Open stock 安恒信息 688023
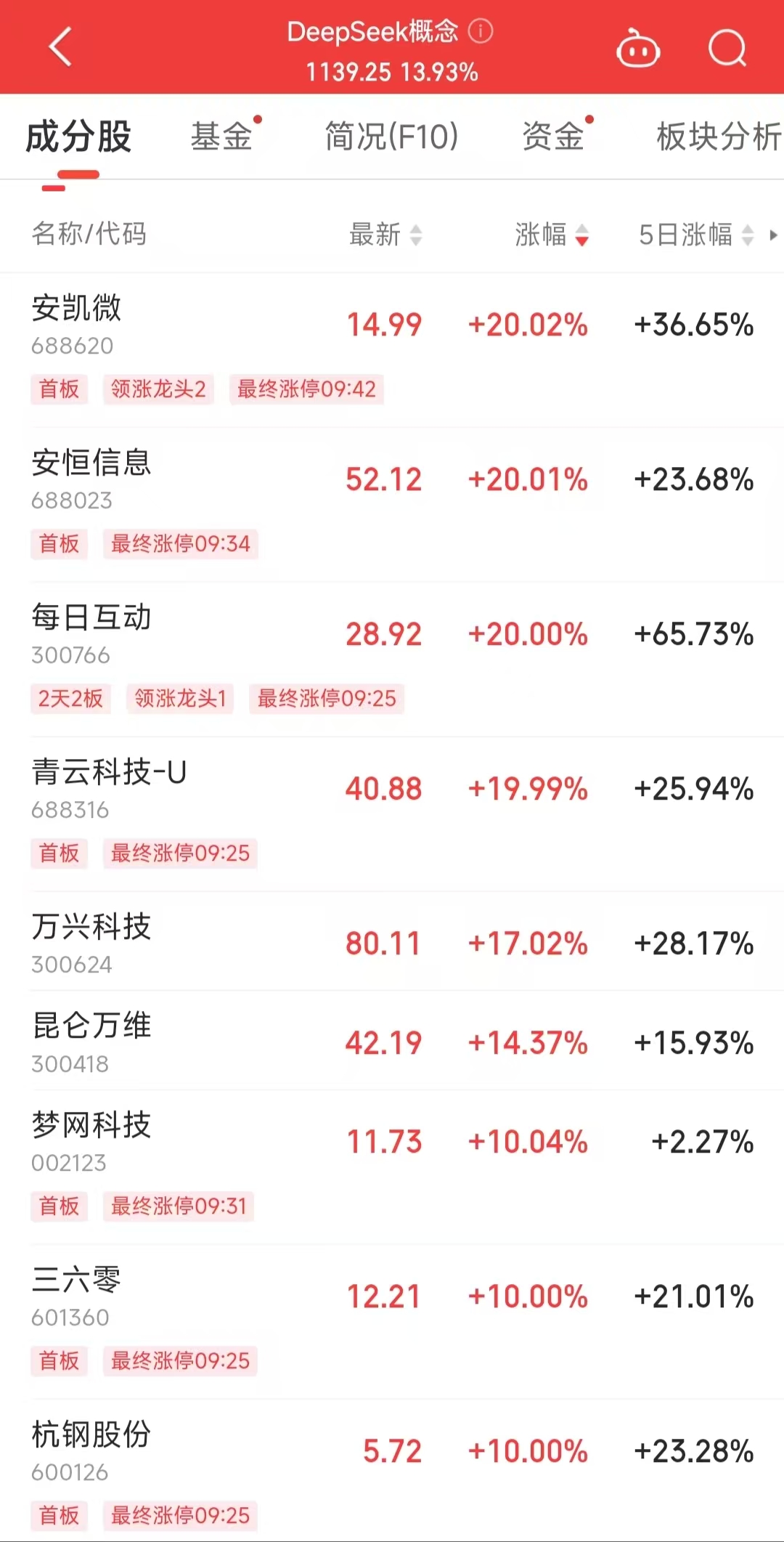This screenshot has width=784, height=1542. coord(392,505)
